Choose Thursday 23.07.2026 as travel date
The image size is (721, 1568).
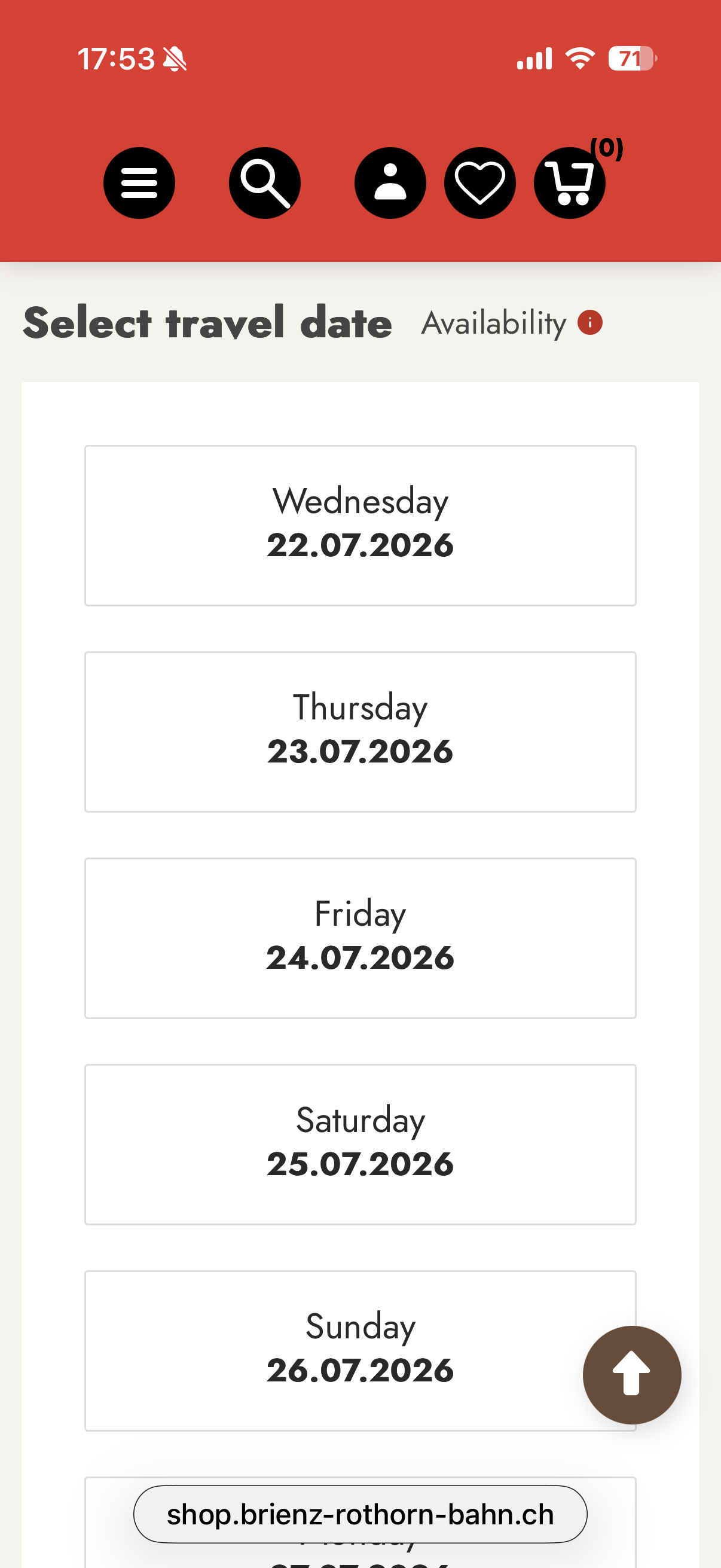[360, 731]
